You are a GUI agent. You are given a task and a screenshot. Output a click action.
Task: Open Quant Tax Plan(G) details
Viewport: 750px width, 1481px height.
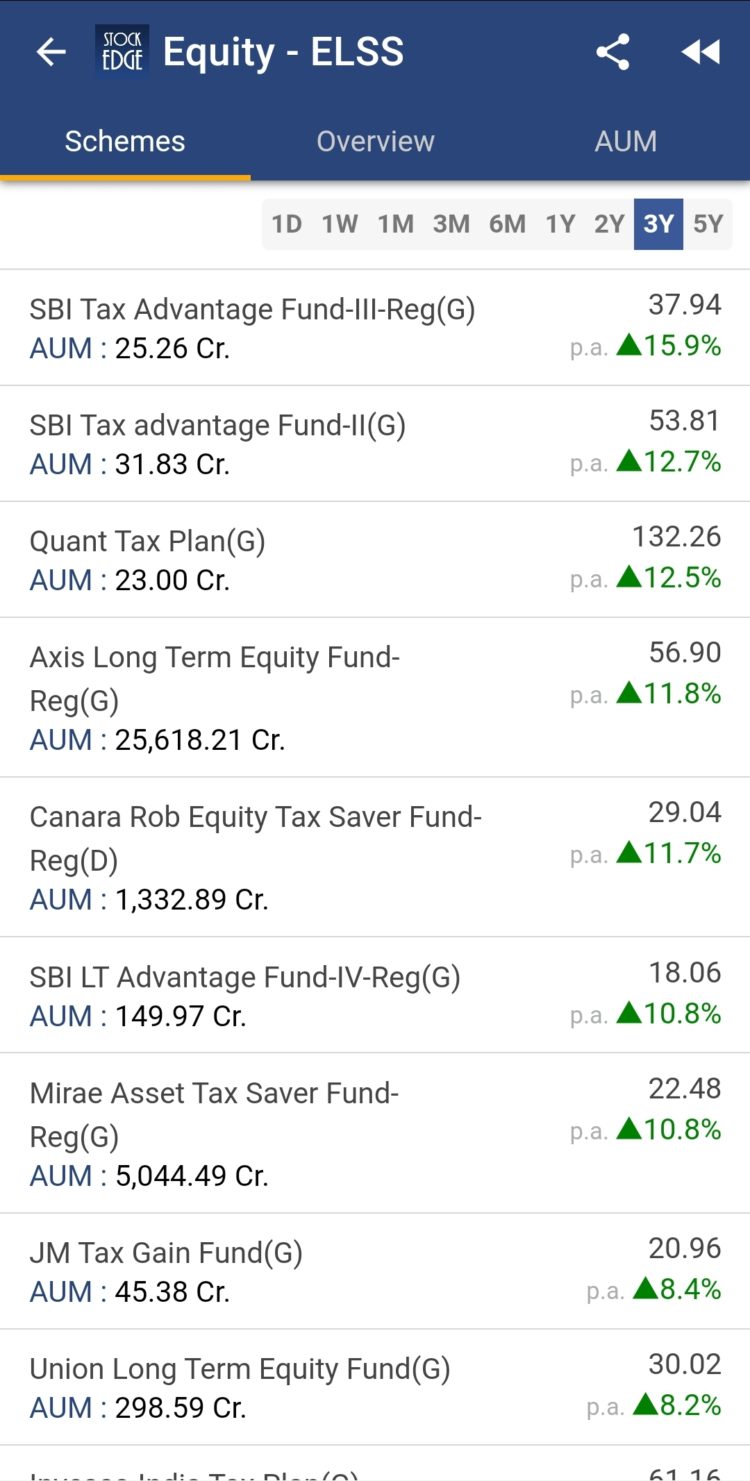tap(300, 557)
